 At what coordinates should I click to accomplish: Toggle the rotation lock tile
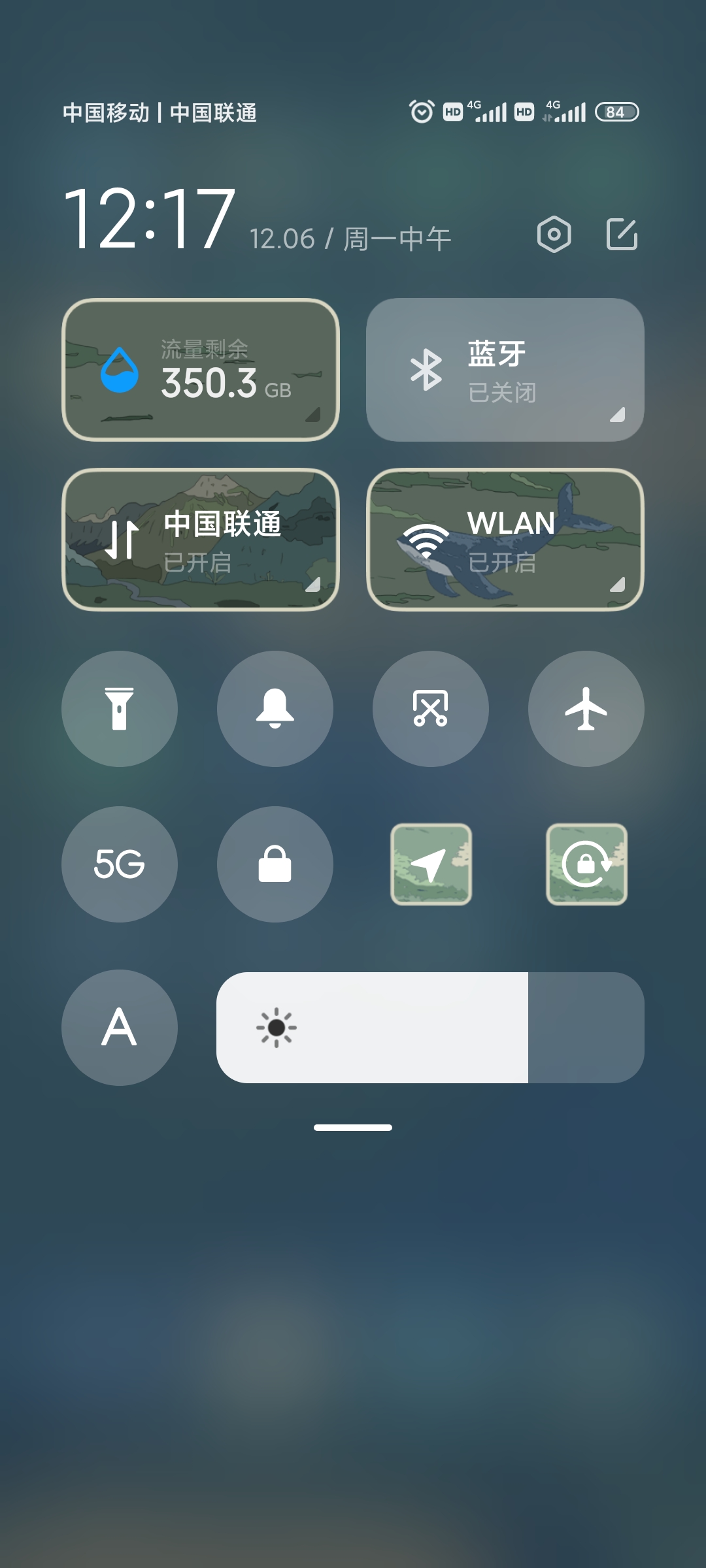(x=586, y=864)
